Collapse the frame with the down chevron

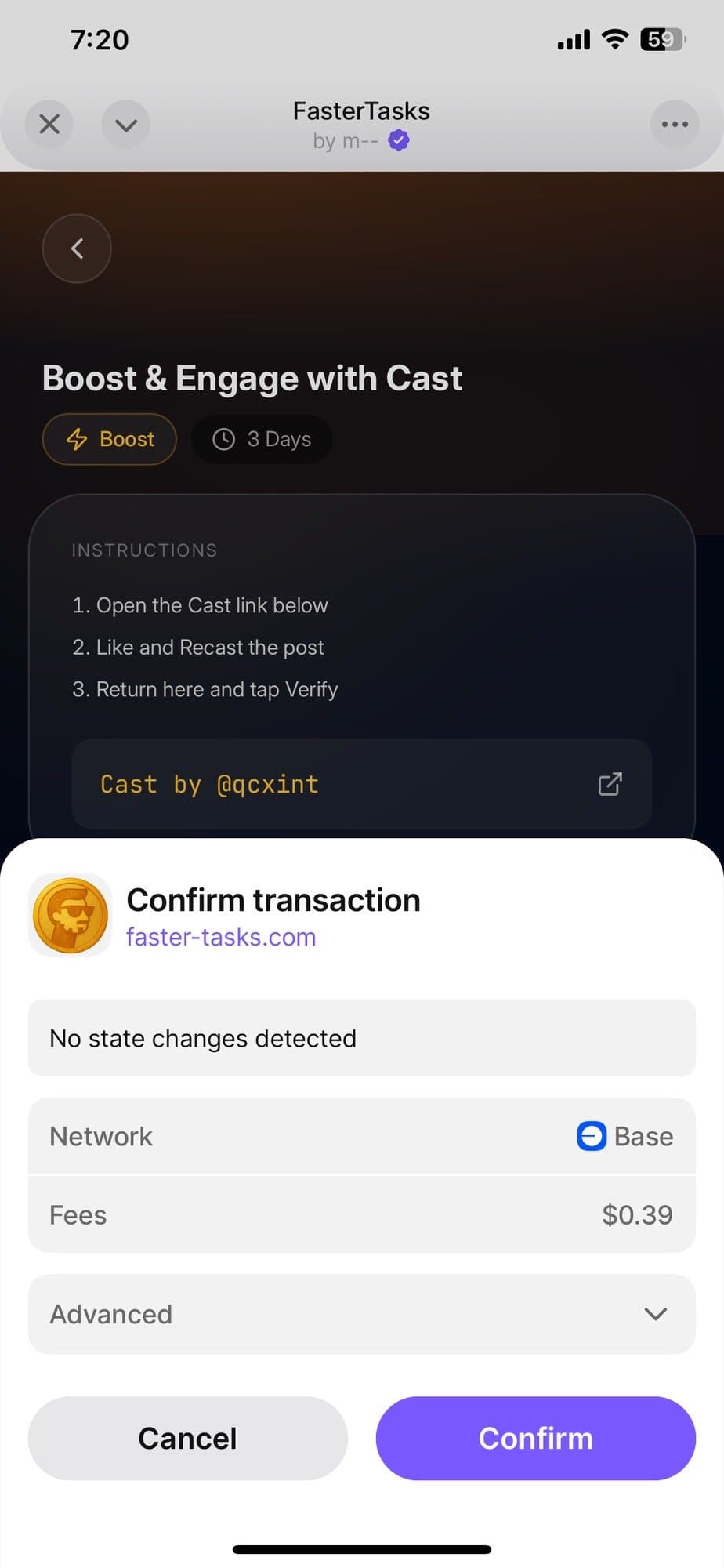[x=125, y=124]
